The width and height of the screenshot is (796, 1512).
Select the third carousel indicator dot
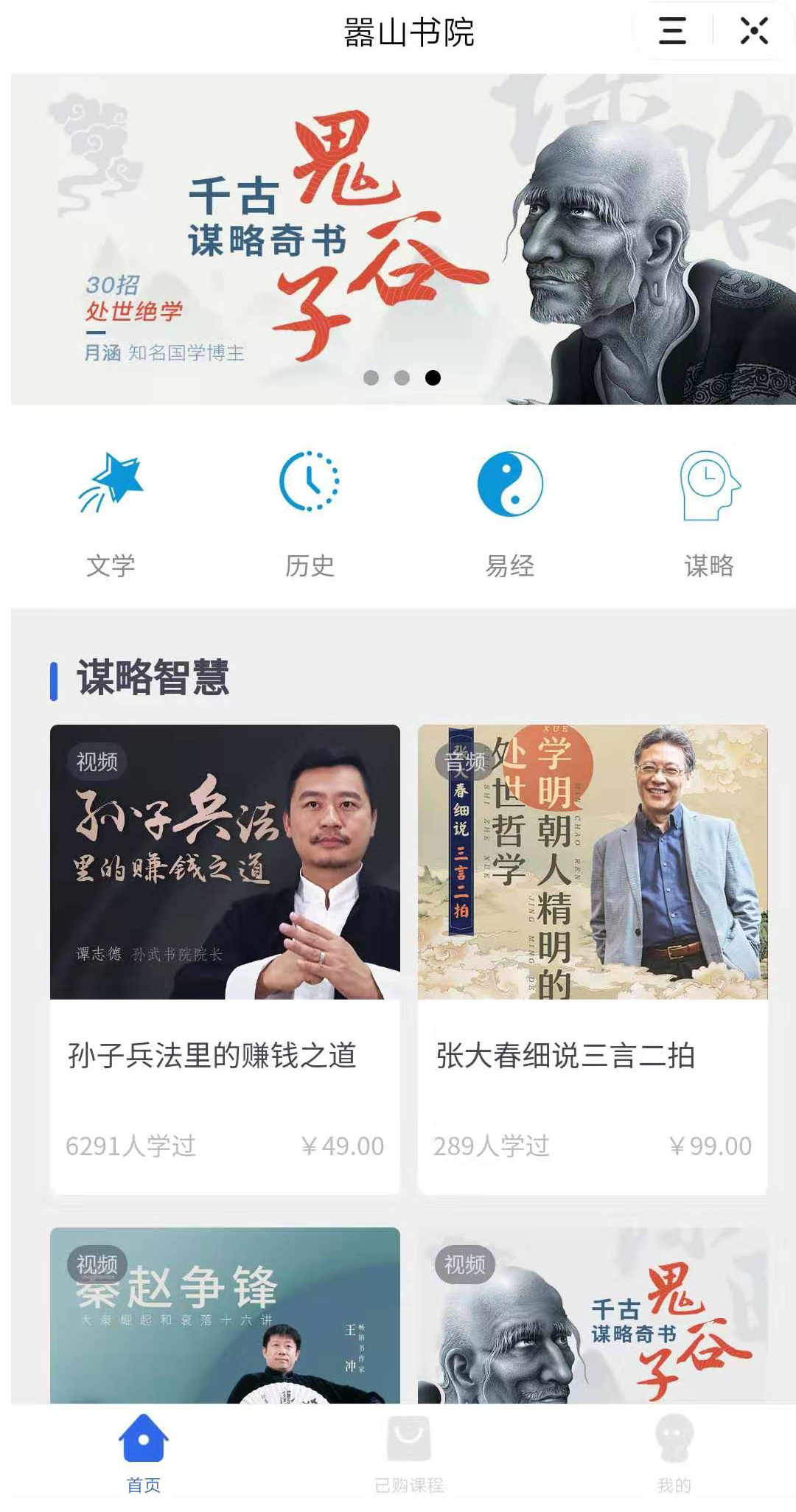[431, 377]
